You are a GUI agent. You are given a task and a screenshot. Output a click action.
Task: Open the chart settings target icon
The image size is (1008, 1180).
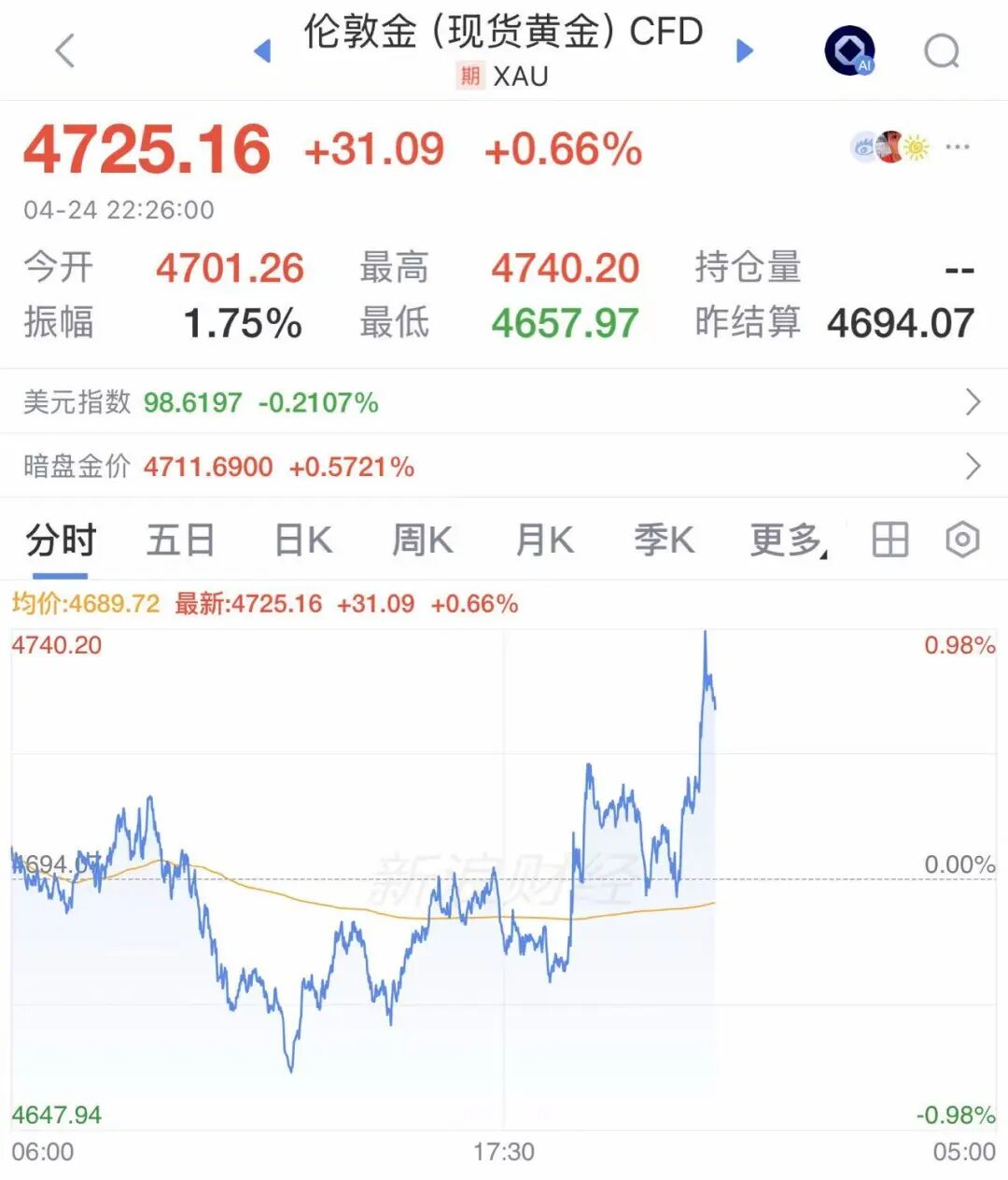(x=961, y=540)
